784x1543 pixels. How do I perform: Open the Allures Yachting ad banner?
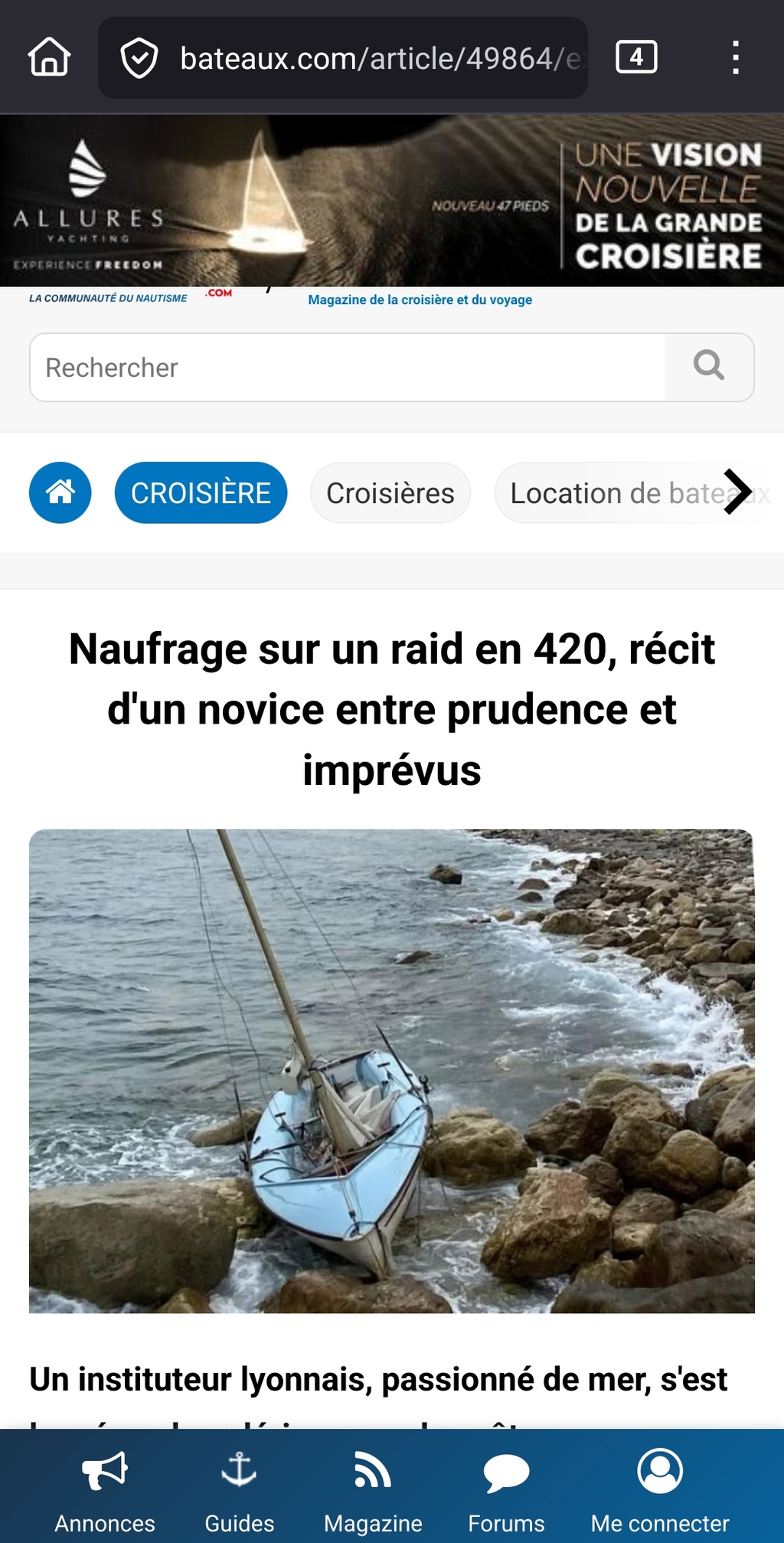392,201
